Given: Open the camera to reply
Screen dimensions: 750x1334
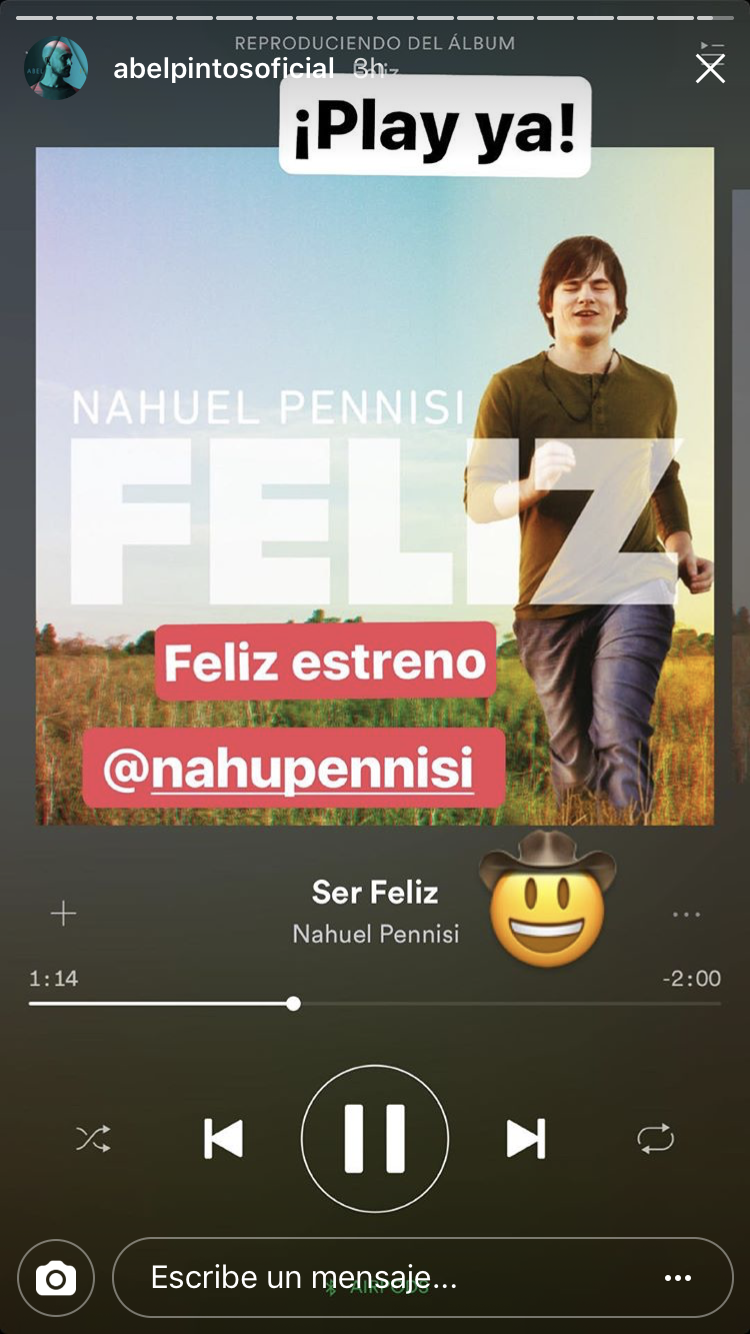Looking at the screenshot, I should coord(56,1277).
